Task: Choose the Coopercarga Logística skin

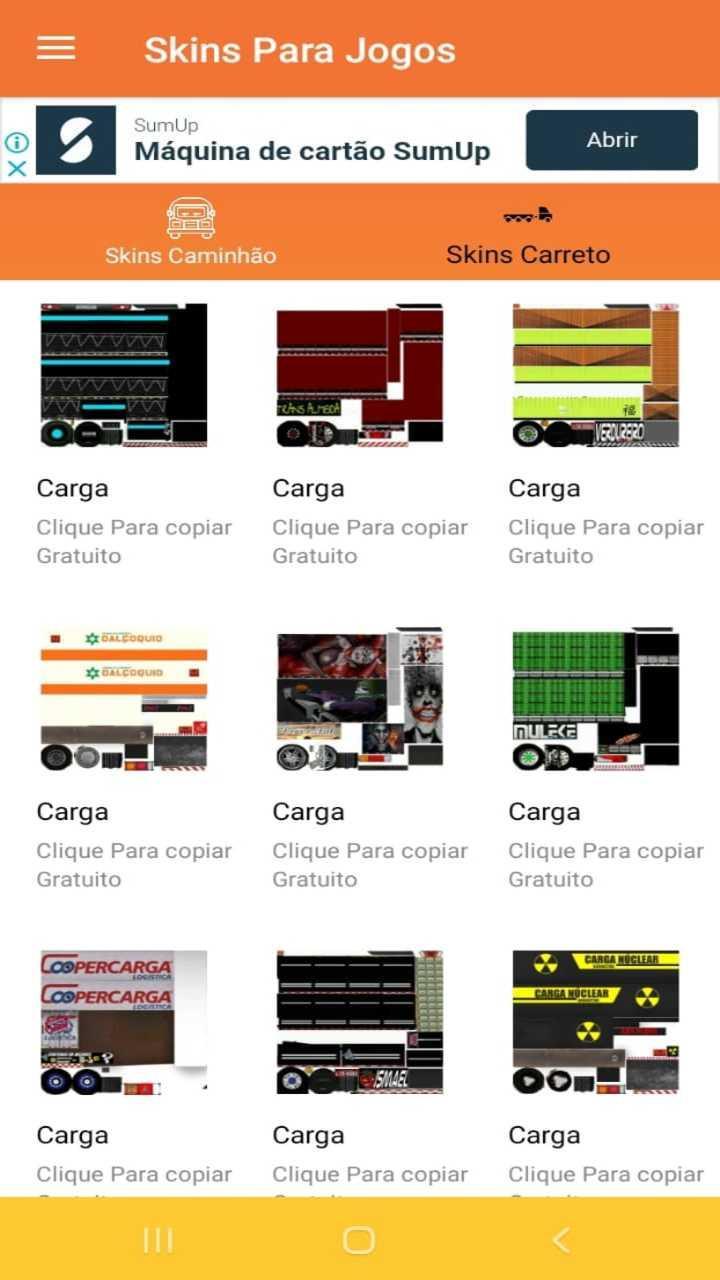Action: pos(123,1022)
